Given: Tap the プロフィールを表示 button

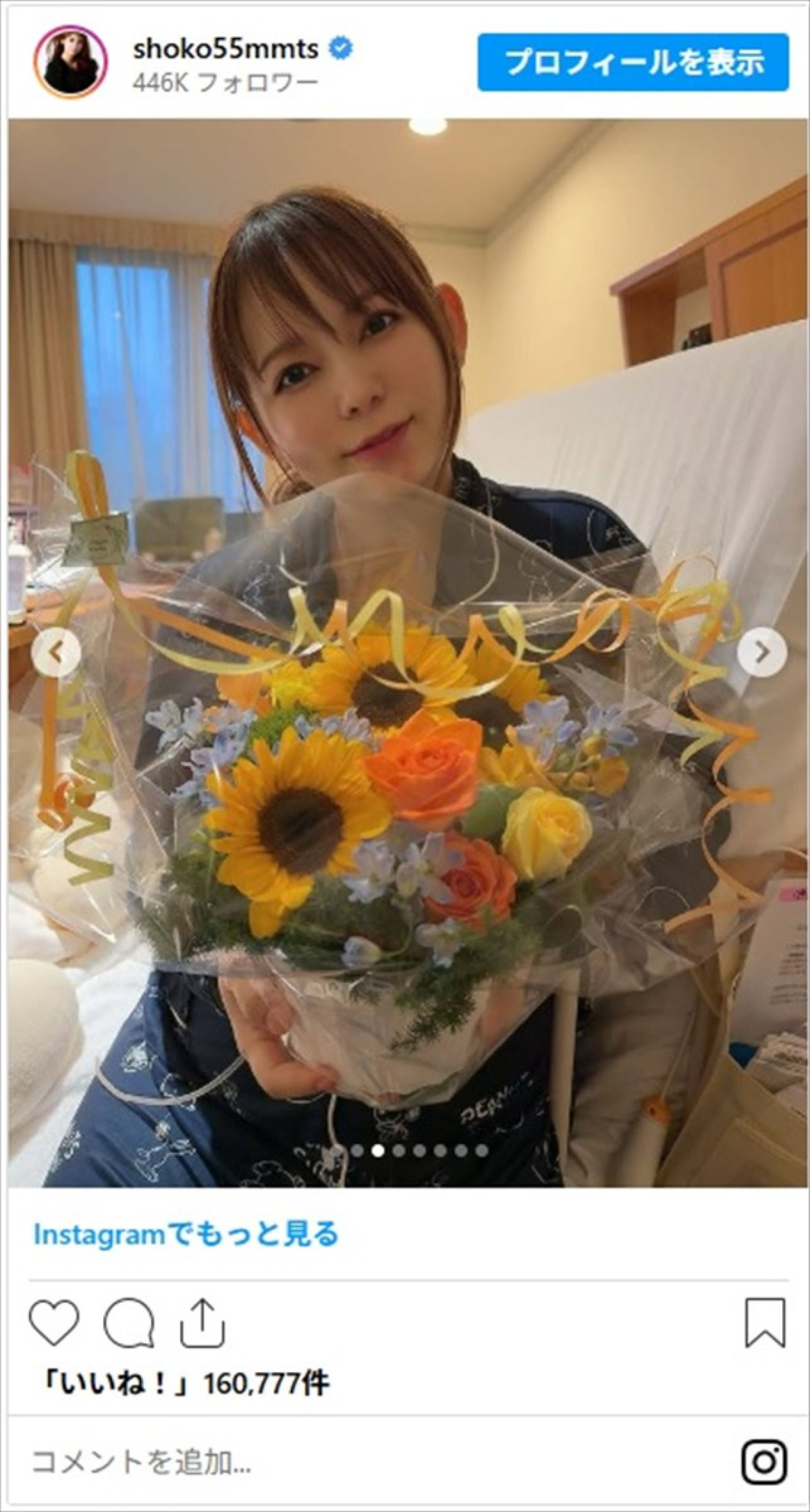Looking at the screenshot, I should click(632, 63).
